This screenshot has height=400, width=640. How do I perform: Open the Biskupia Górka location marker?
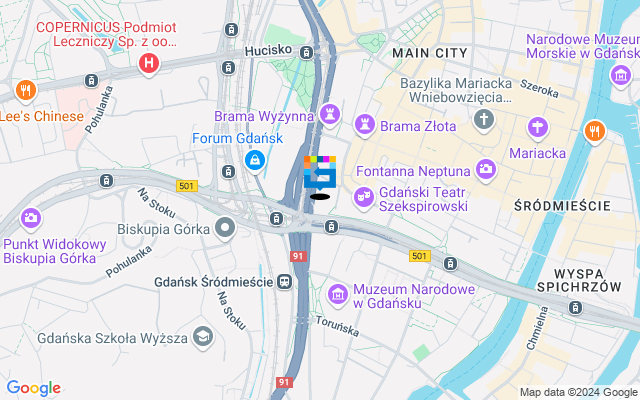coord(226,228)
